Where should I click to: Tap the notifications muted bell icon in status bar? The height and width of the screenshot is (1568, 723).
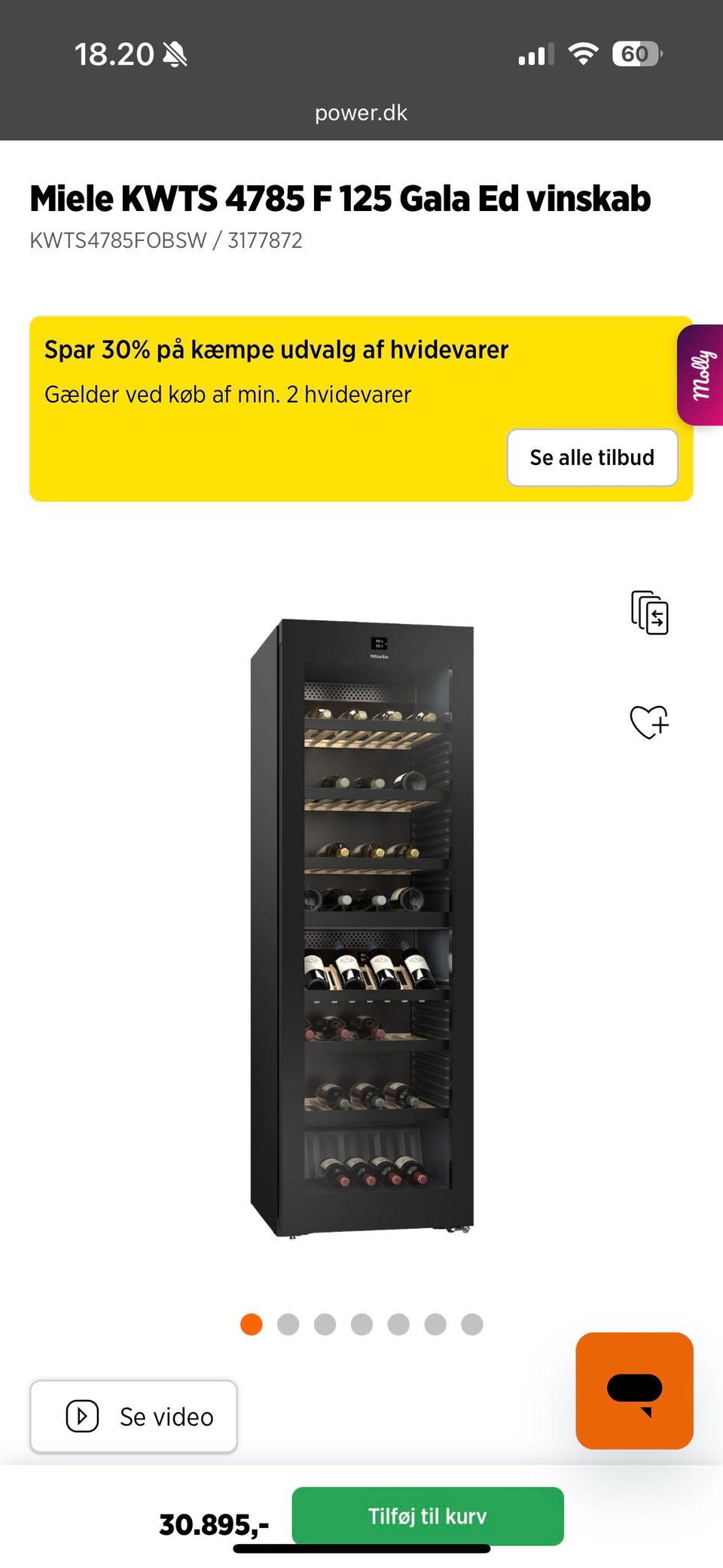(x=175, y=53)
